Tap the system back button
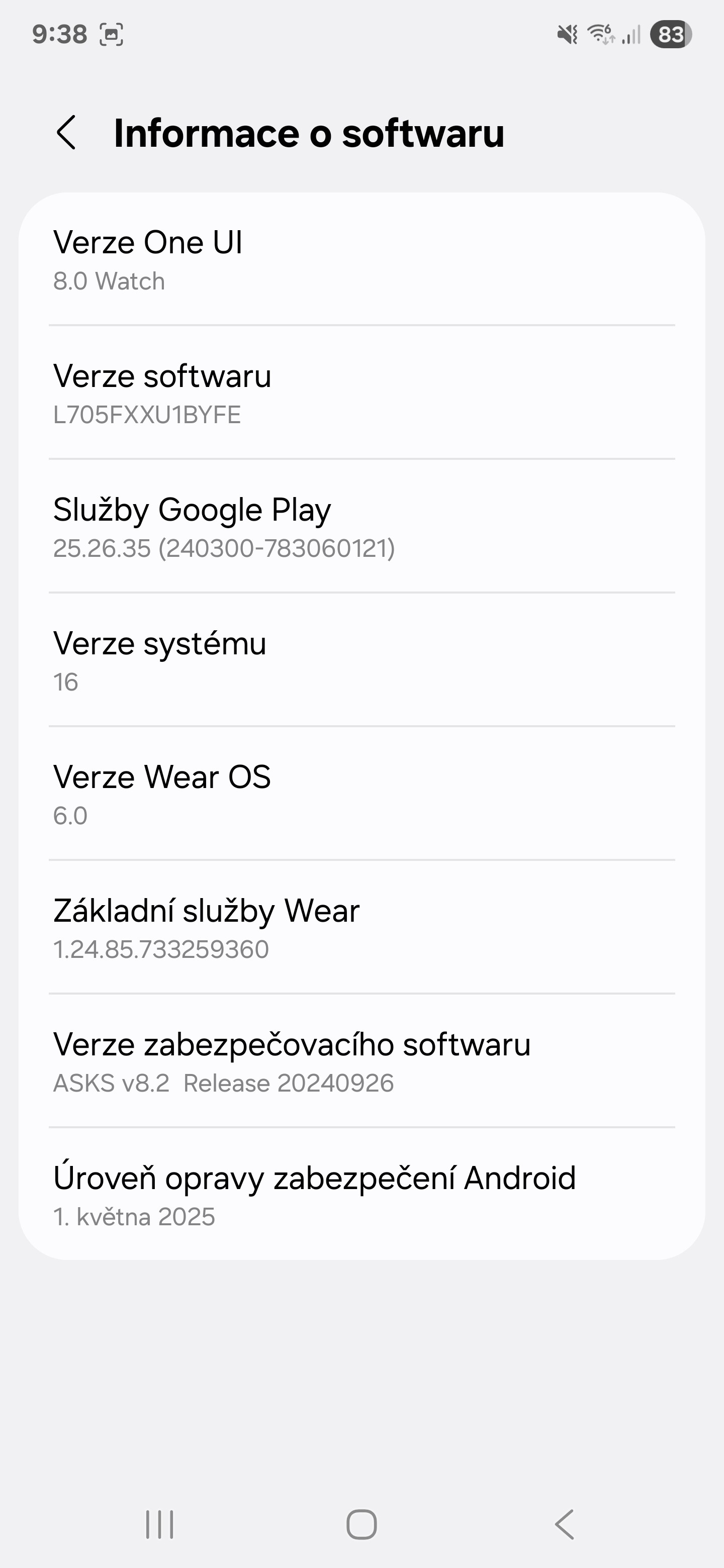724x1568 pixels. [565, 1524]
